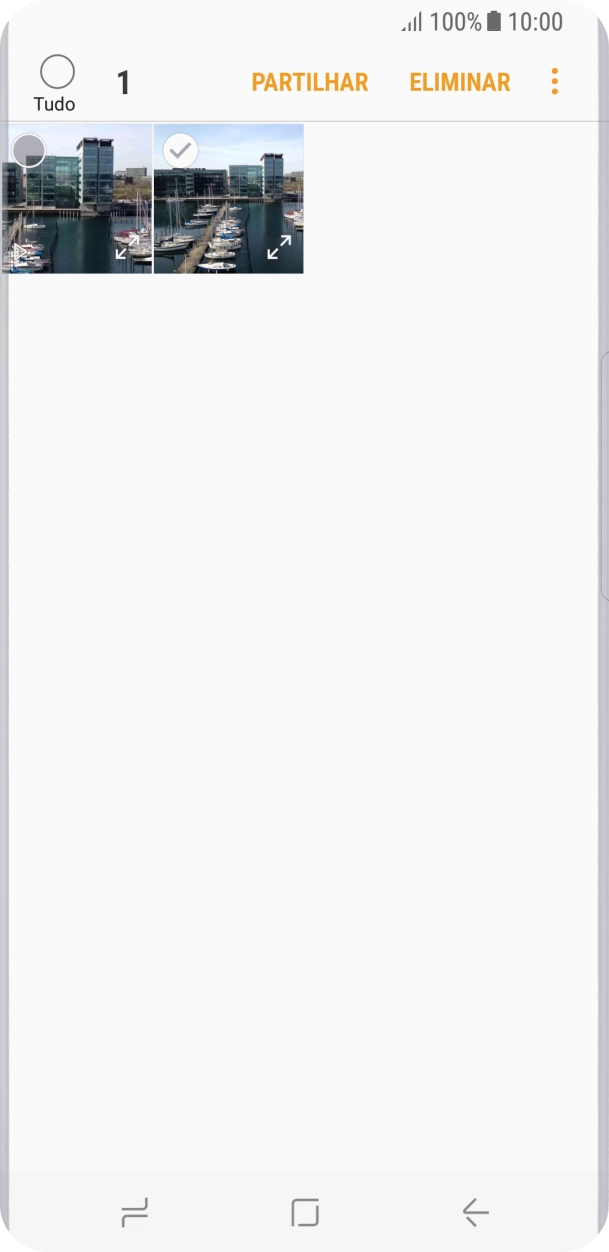Select all items with Tudo checkbox

(x=57, y=73)
